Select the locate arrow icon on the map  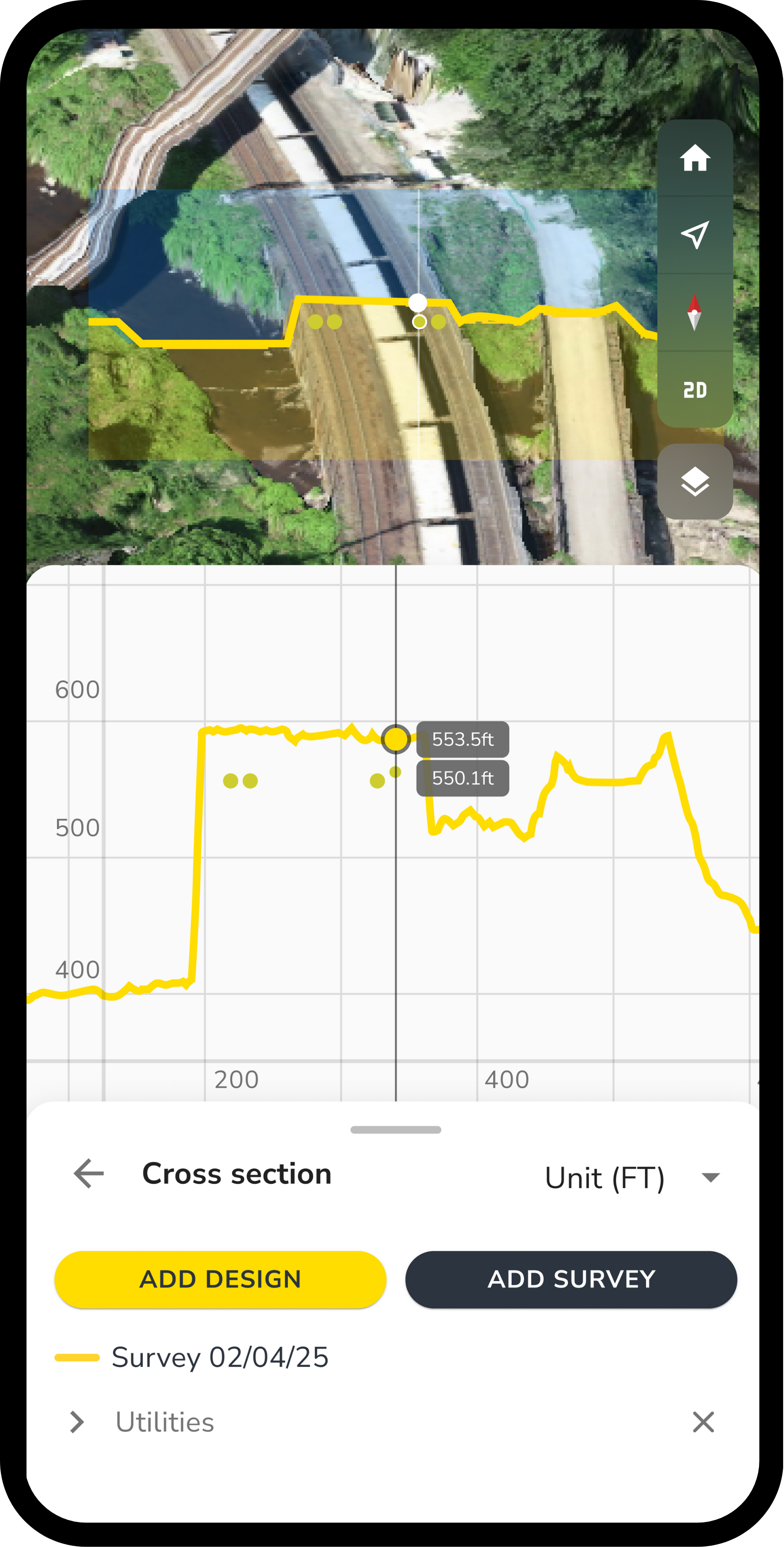point(694,235)
